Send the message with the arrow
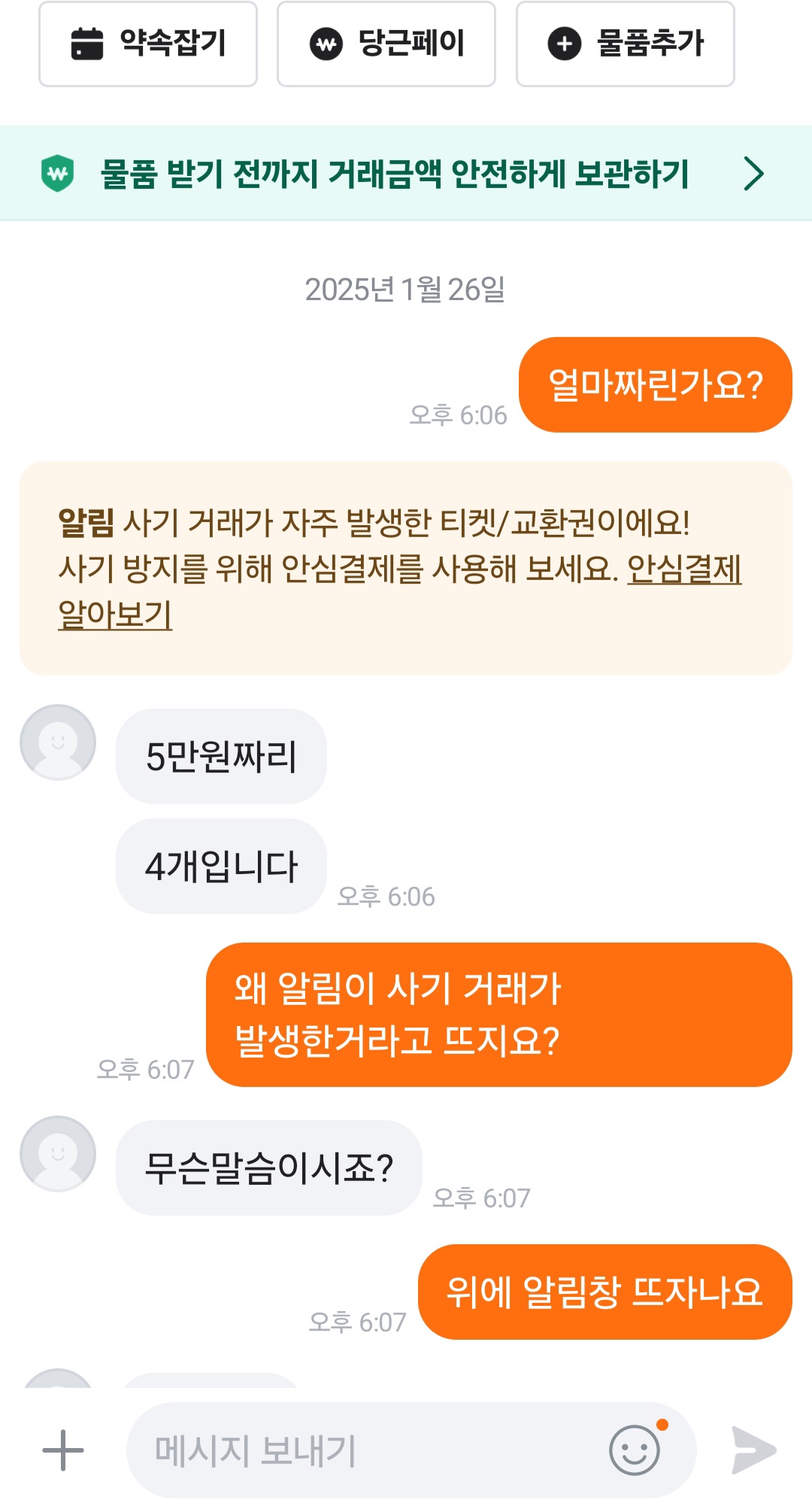 point(753,1450)
